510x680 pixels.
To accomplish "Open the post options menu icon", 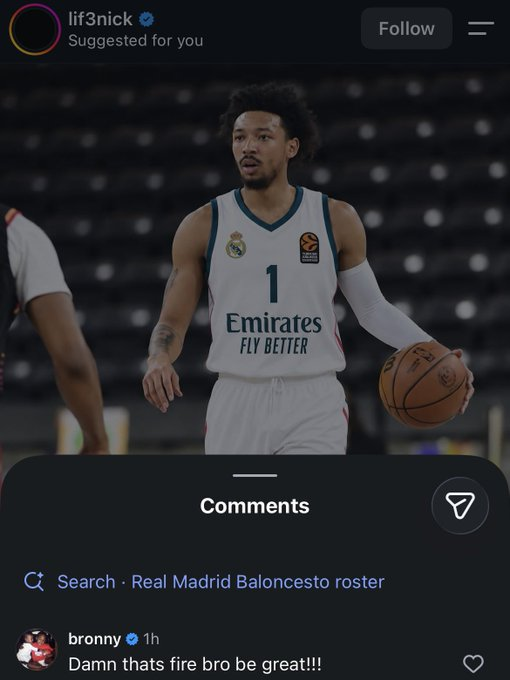I will click(481, 29).
